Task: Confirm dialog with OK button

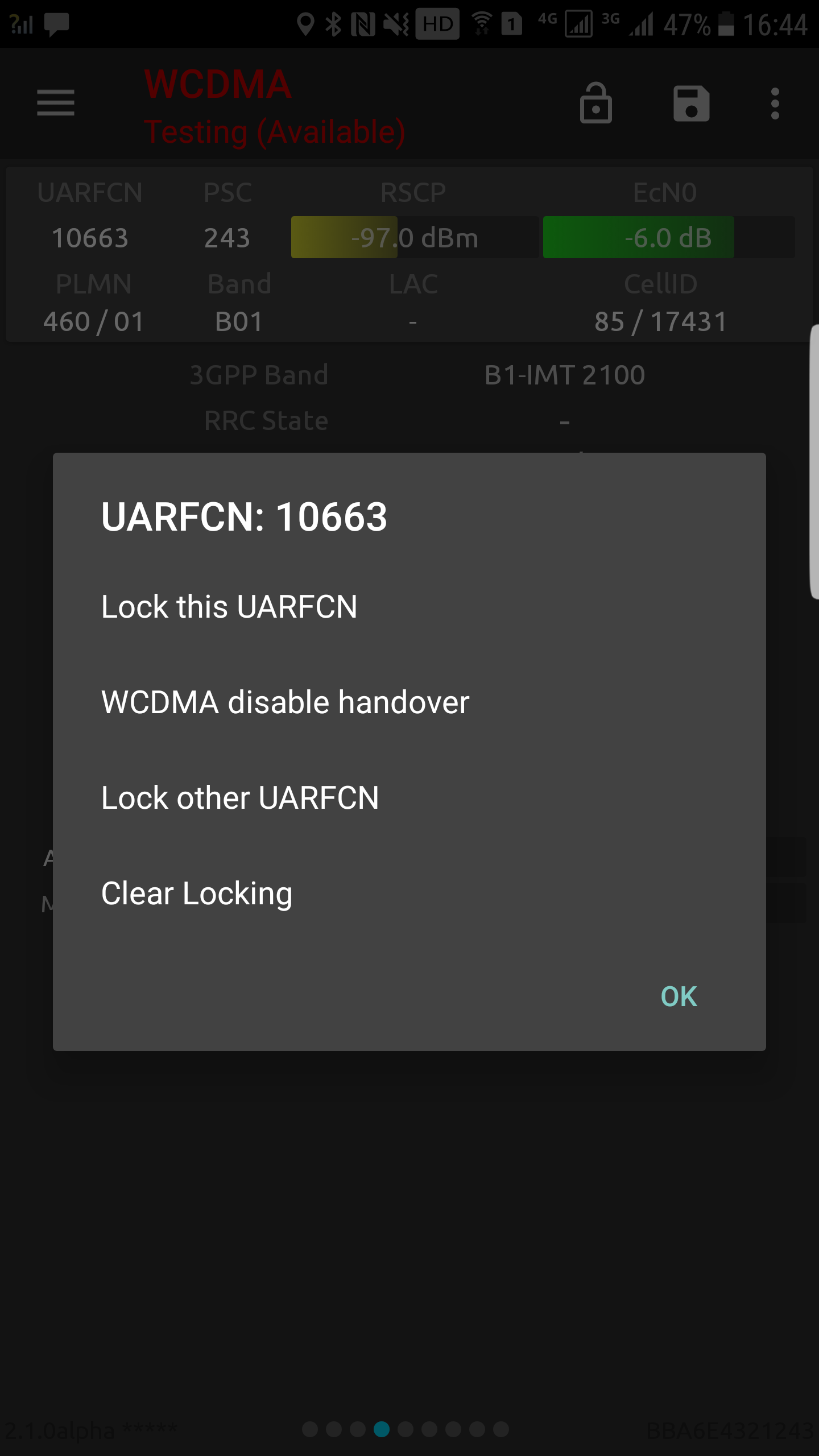Action: [x=679, y=996]
